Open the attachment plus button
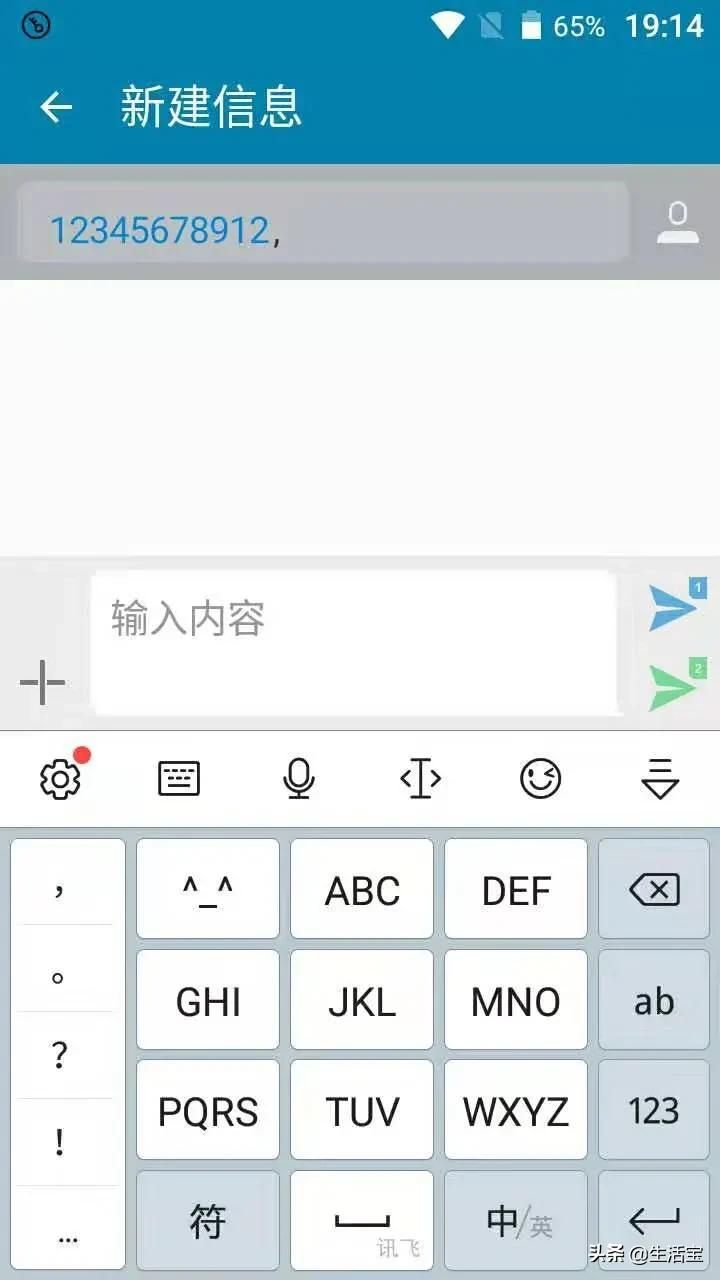This screenshot has height=1280, width=720. (x=42, y=683)
